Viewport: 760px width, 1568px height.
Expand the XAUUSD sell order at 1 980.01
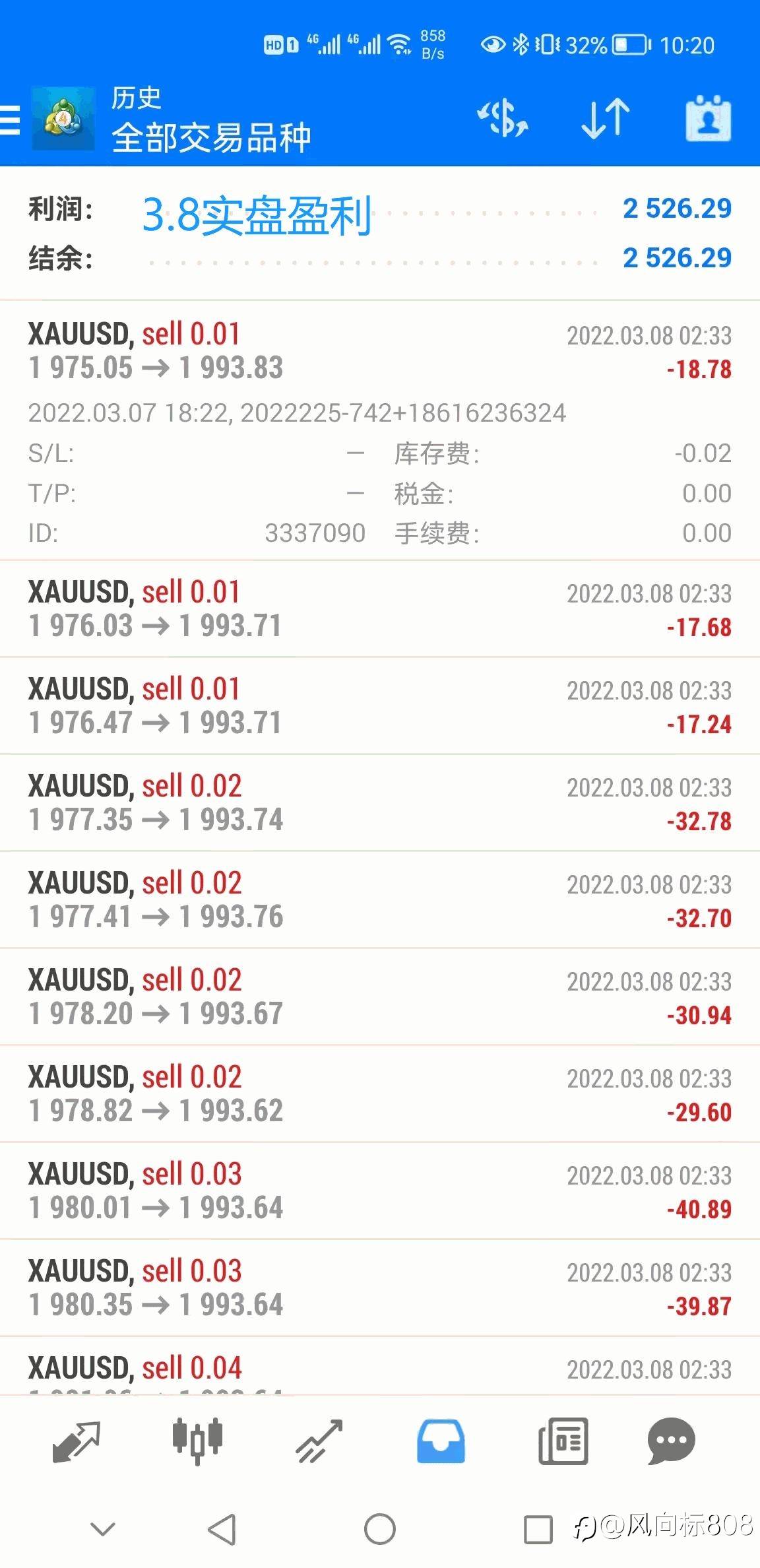pos(380,1191)
